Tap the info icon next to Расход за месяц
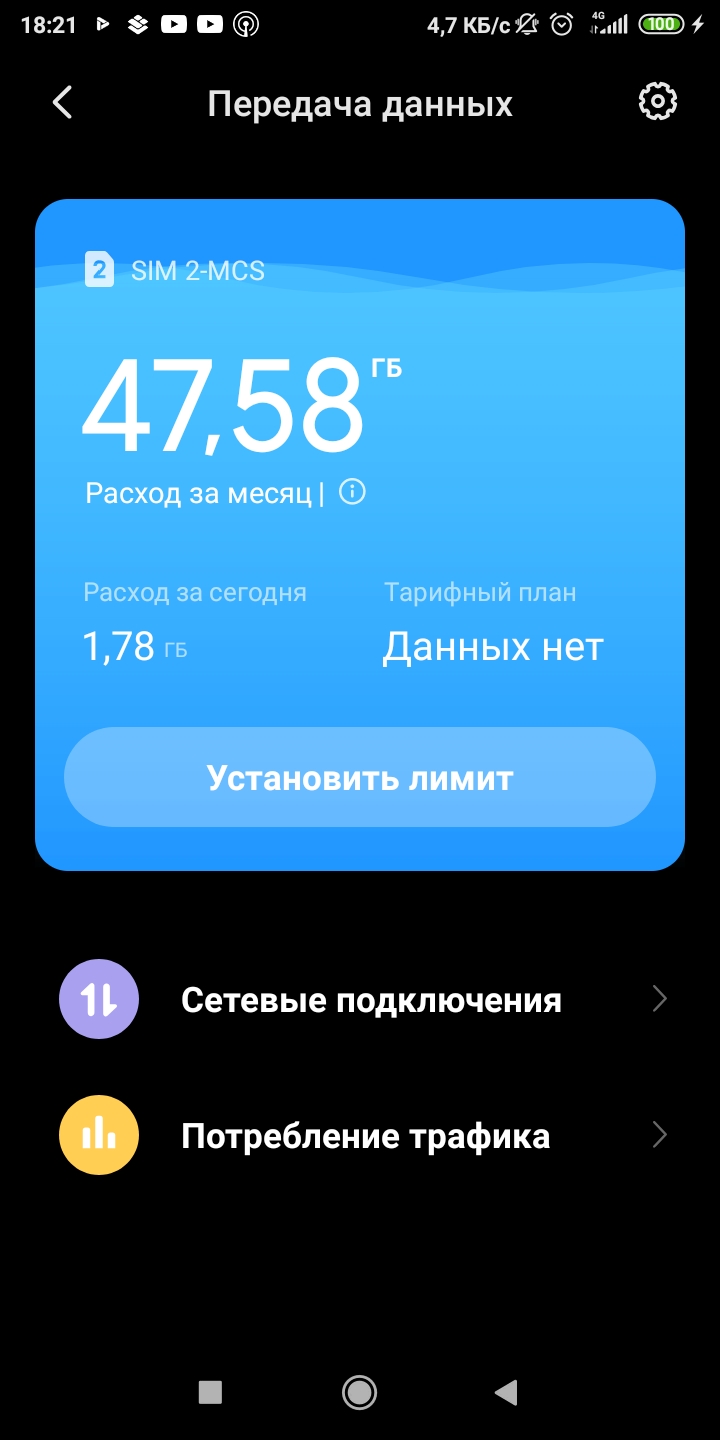This screenshot has width=720, height=1440. 352,492
